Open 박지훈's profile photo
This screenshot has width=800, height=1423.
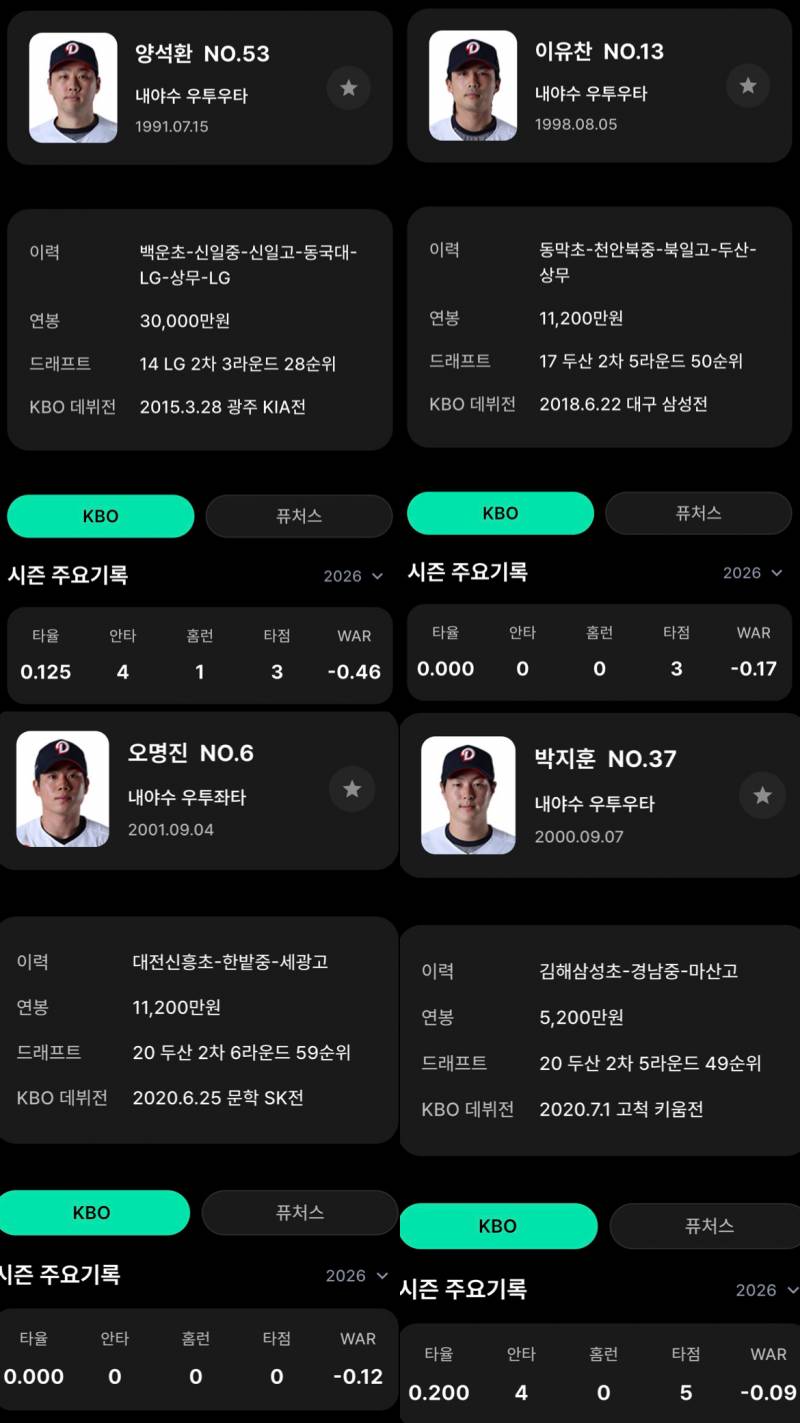468,795
